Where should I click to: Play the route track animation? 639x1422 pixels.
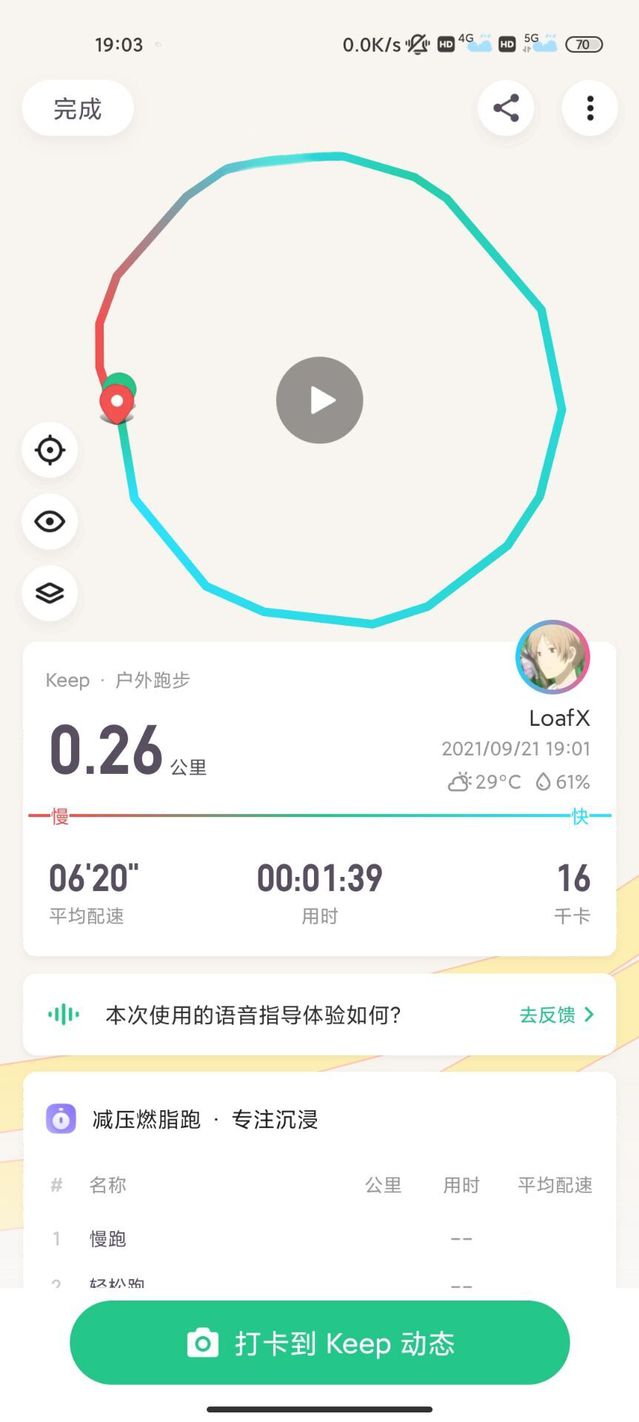319,400
